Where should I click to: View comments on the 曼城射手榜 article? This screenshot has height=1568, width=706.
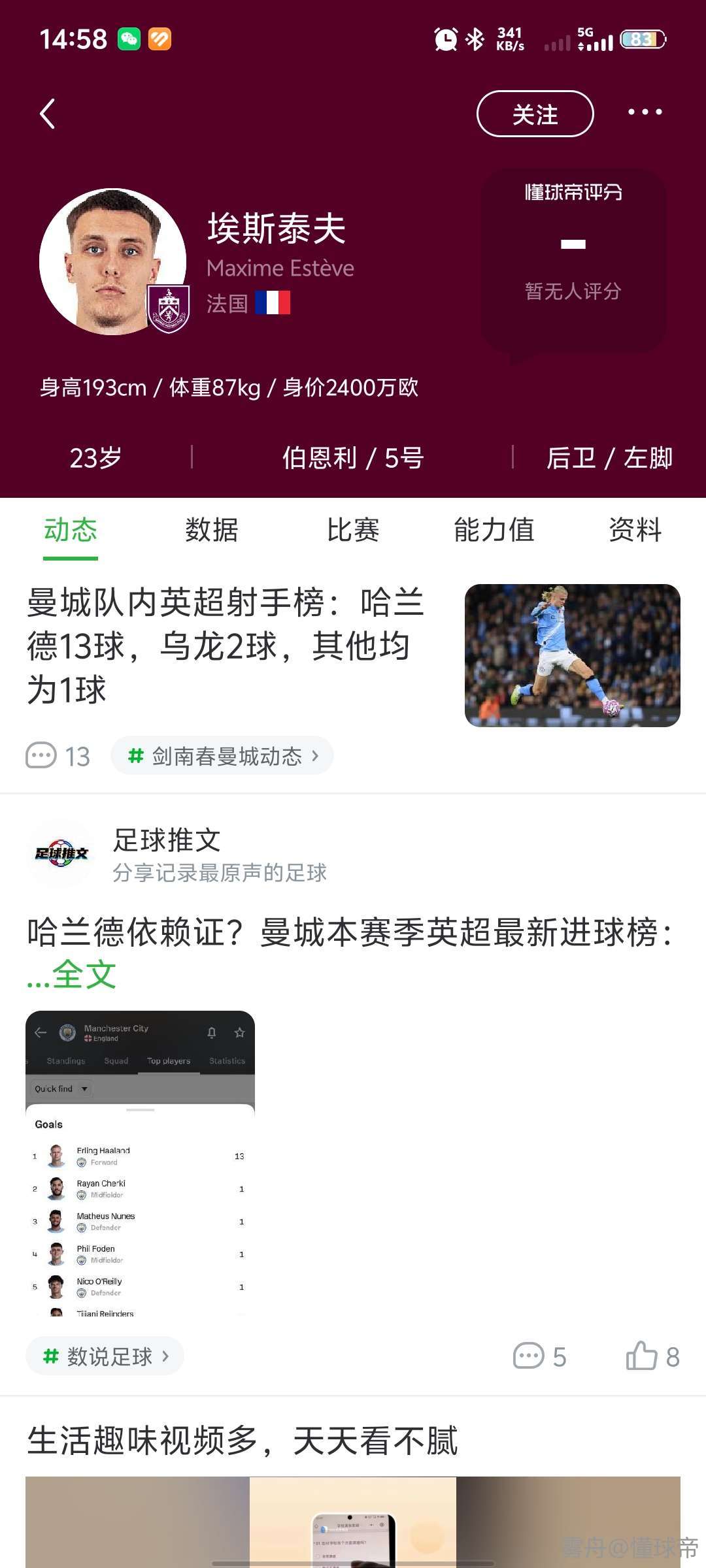coord(58,756)
